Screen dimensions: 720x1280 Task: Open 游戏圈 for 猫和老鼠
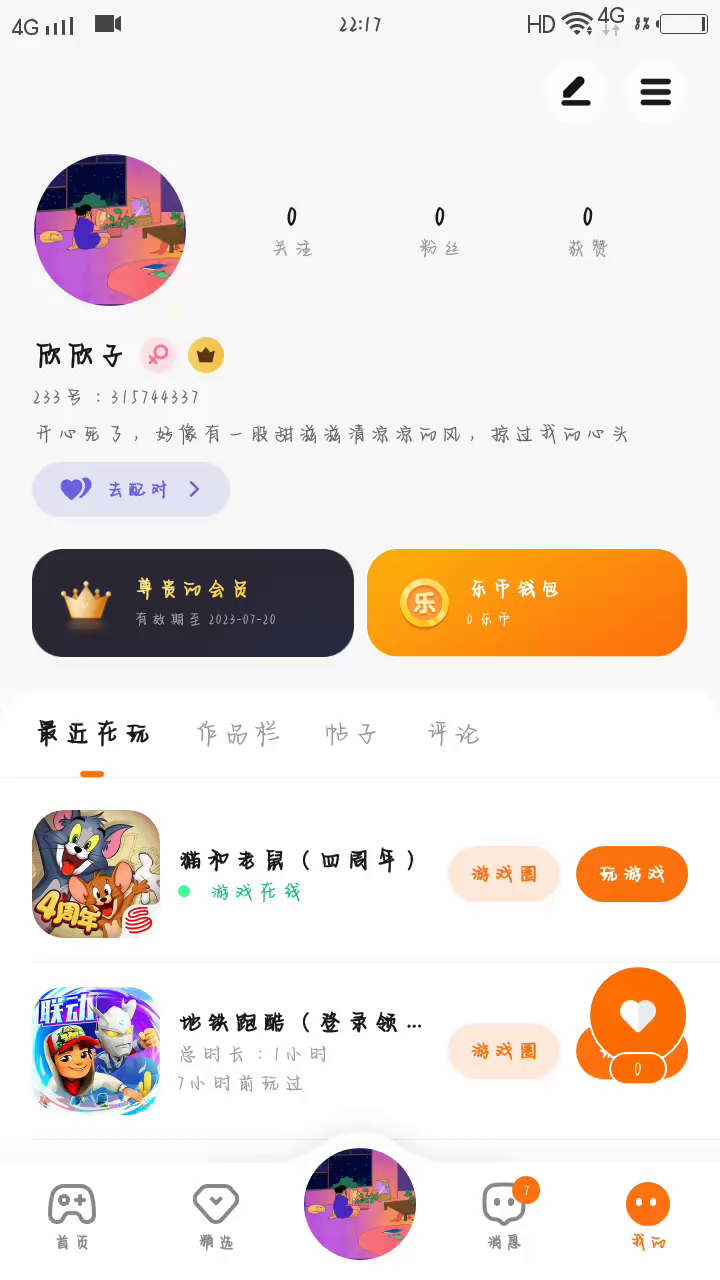tap(504, 874)
